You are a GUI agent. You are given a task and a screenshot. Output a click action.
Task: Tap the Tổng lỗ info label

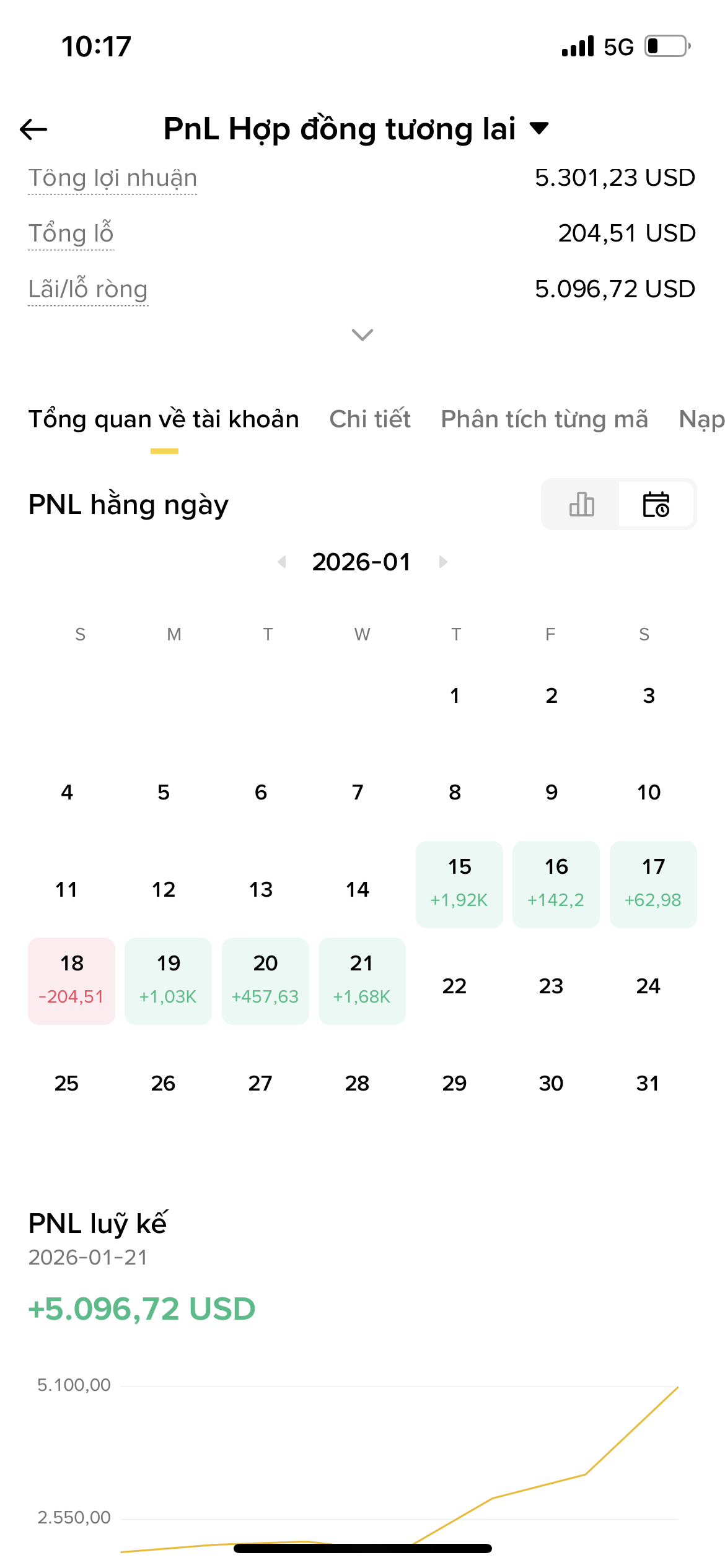pyautogui.click(x=71, y=233)
